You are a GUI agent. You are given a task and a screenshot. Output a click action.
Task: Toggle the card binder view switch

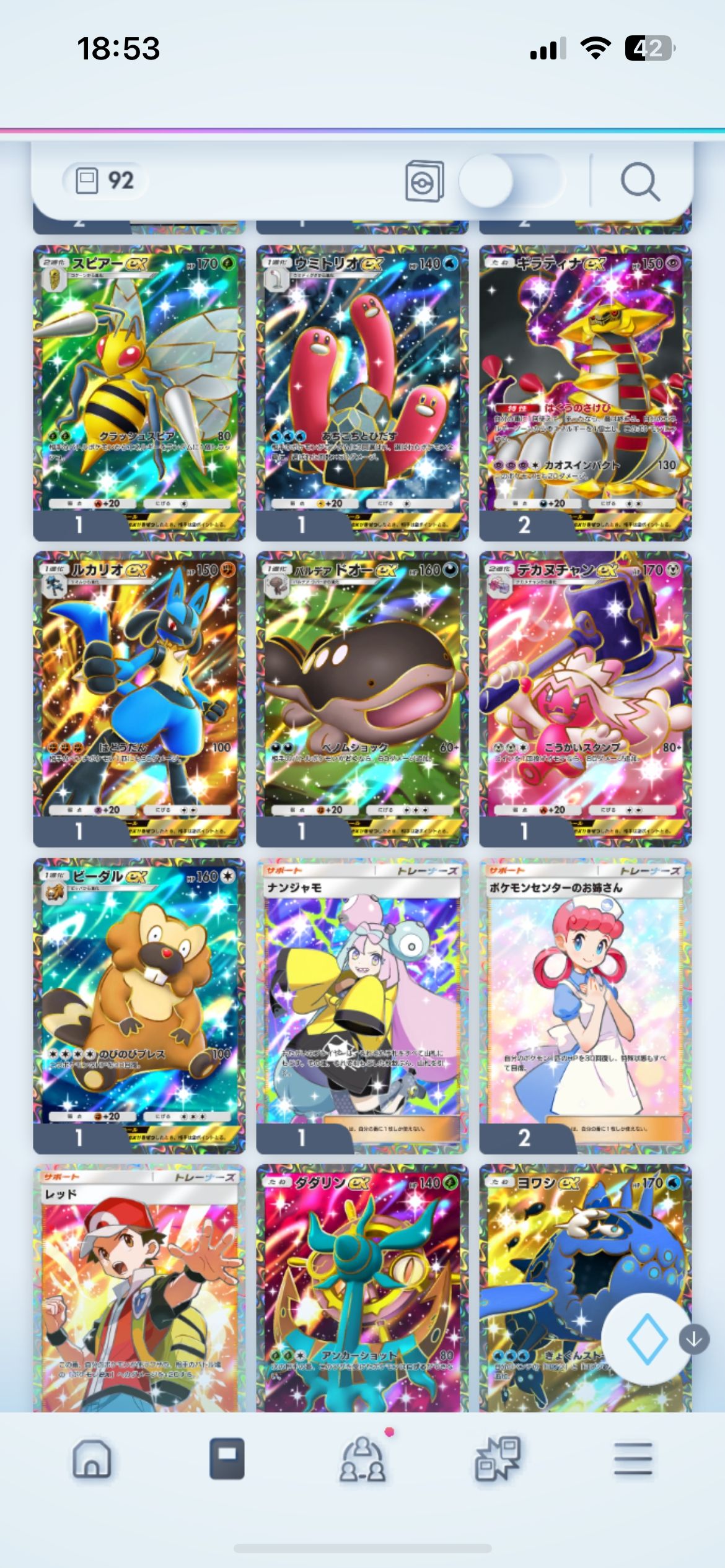[x=512, y=181]
